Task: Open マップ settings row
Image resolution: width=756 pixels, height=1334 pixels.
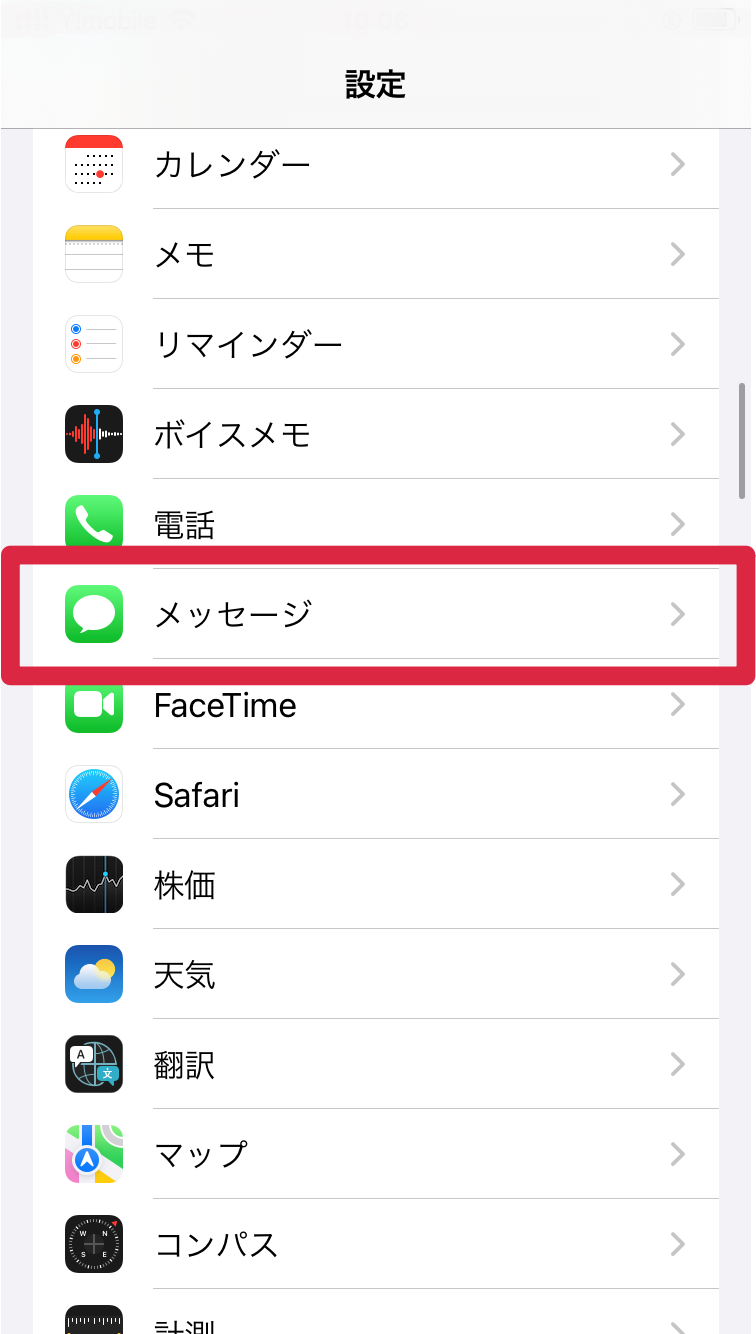Action: coord(376,1154)
